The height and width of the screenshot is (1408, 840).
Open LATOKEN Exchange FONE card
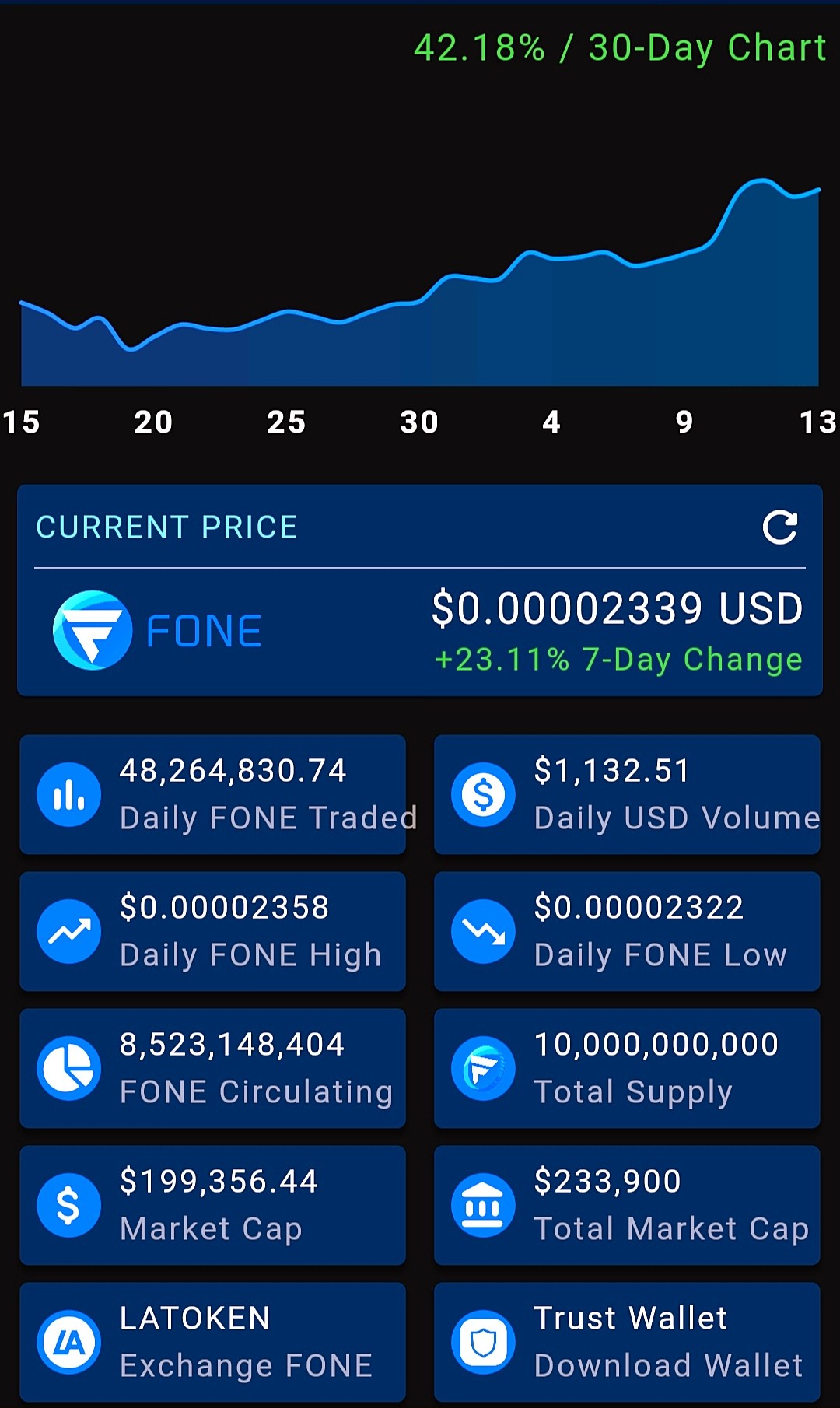click(x=212, y=1342)
